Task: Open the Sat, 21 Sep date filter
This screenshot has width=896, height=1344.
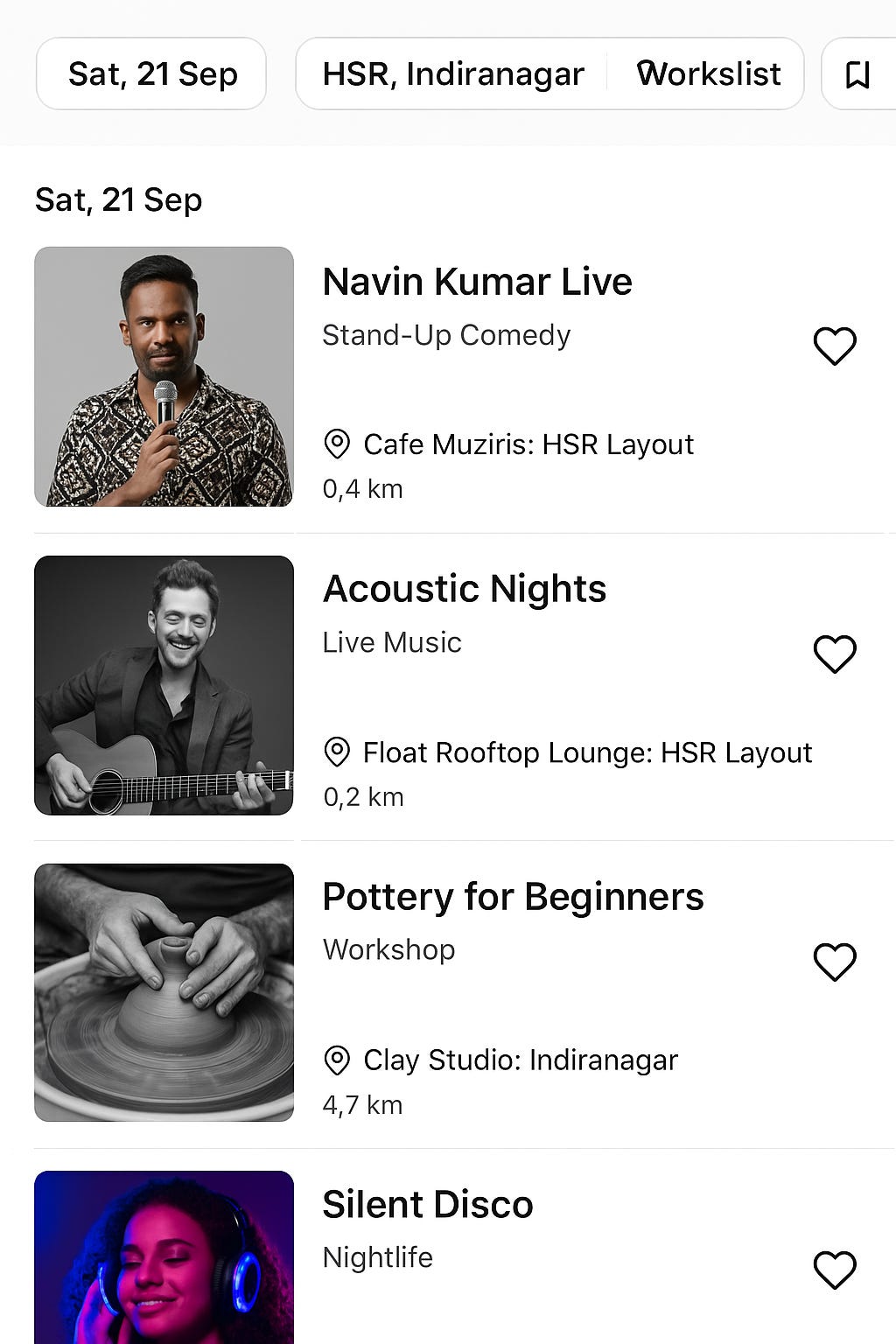Action: 151,74
